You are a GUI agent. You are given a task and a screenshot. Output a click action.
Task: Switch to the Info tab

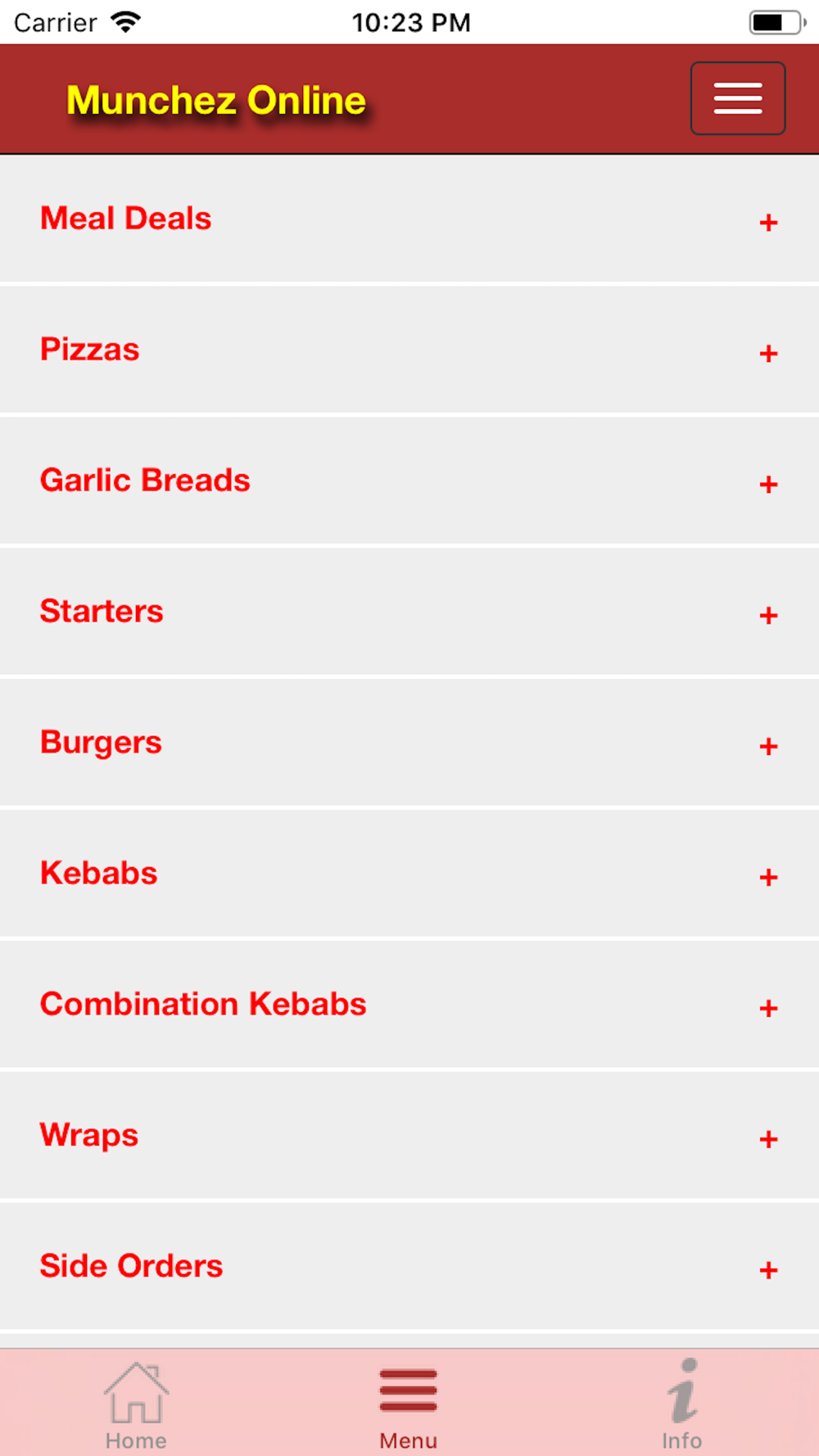pos(681,1404)
